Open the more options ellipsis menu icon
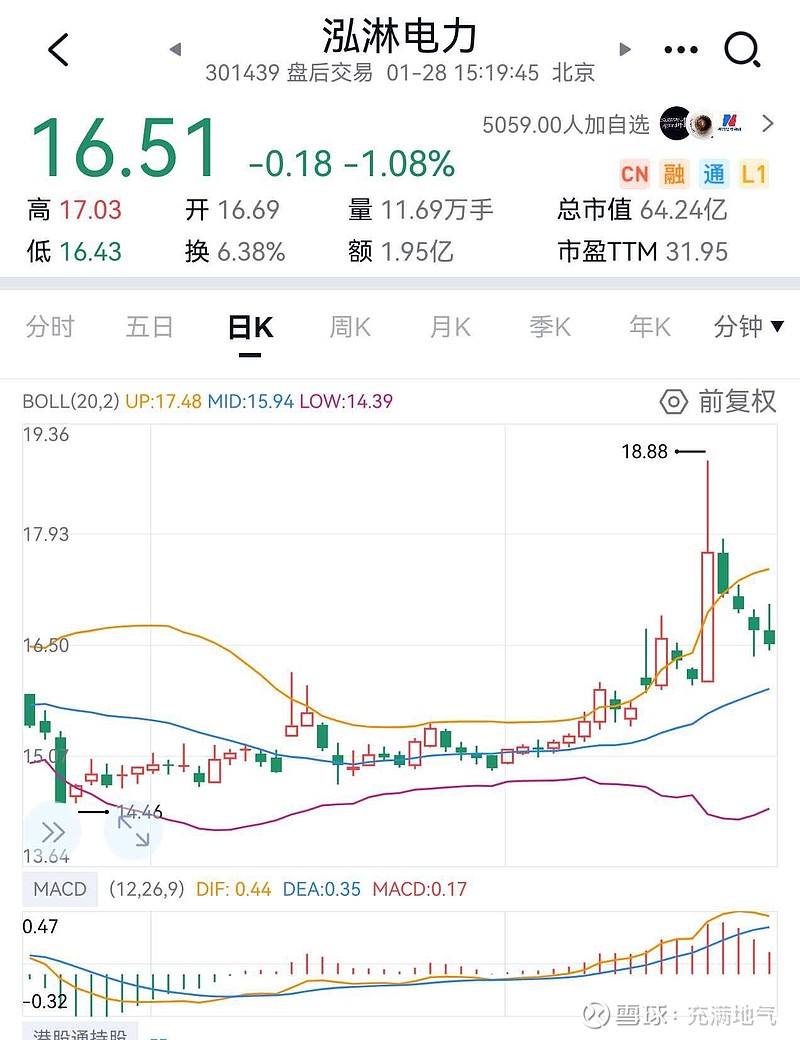This screenshot has height=1040, width=800. [x=679, y=48]
